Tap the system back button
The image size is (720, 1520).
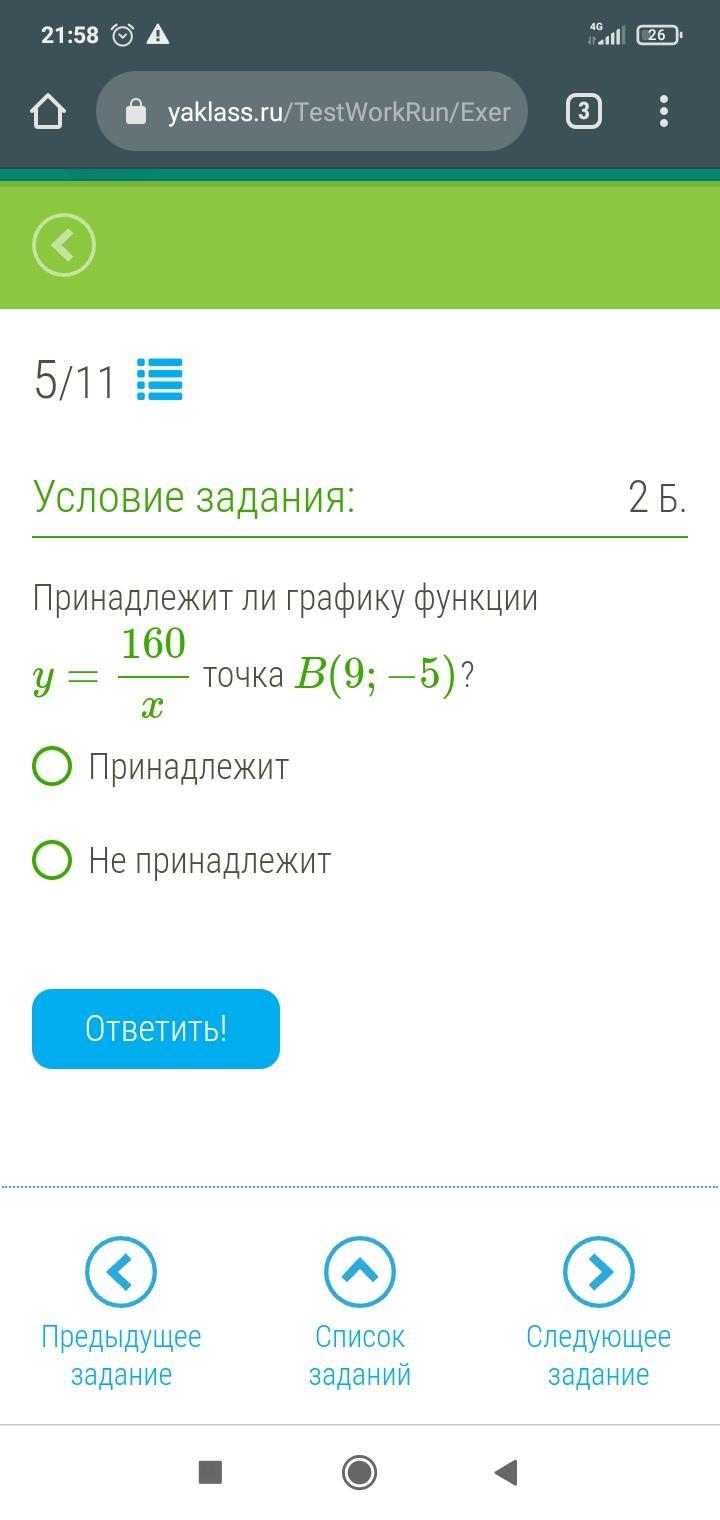pos(507,1472)
